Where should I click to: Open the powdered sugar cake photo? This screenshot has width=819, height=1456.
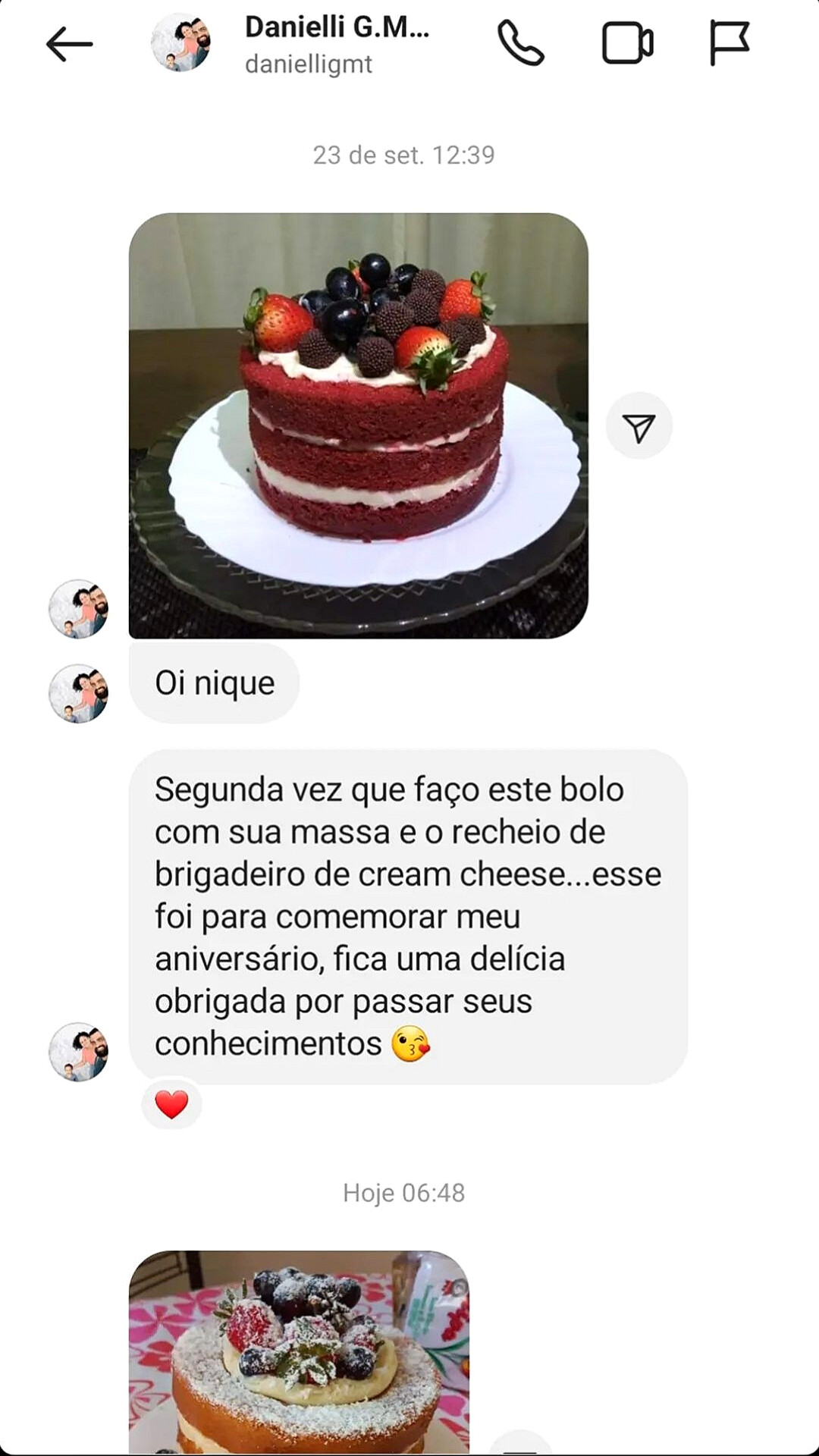300,1352
